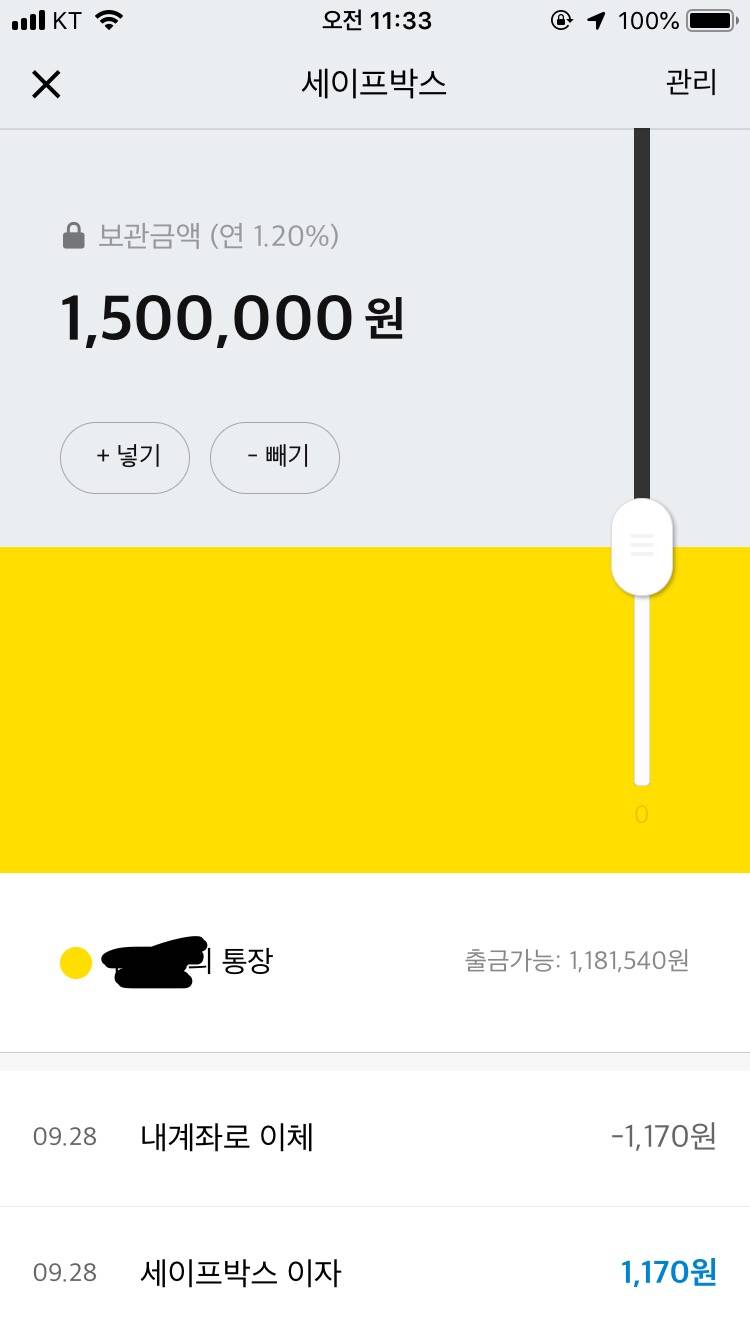
Task: Tap the 0 label below the slider
Action: click(639, 814)
